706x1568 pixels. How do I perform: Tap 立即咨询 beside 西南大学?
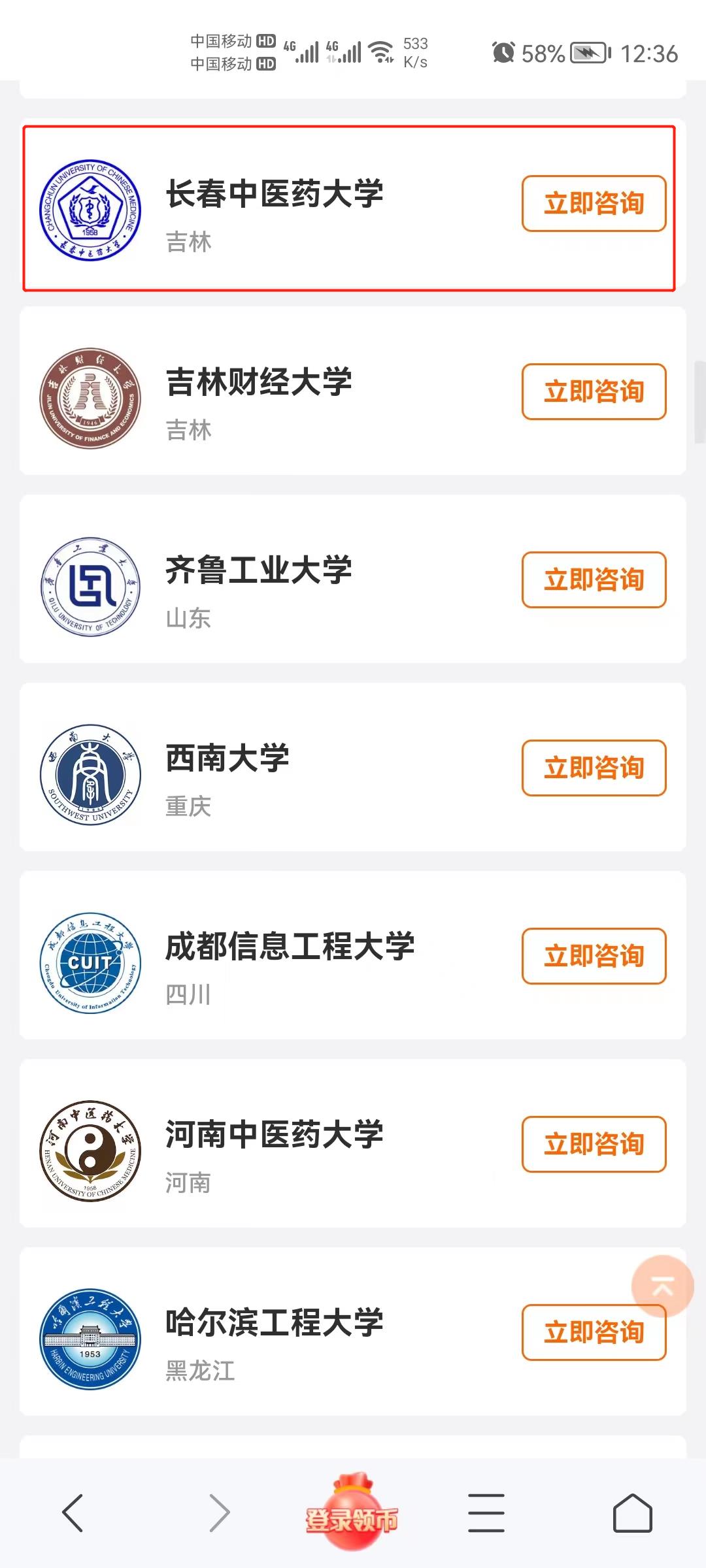click(594, 768)
